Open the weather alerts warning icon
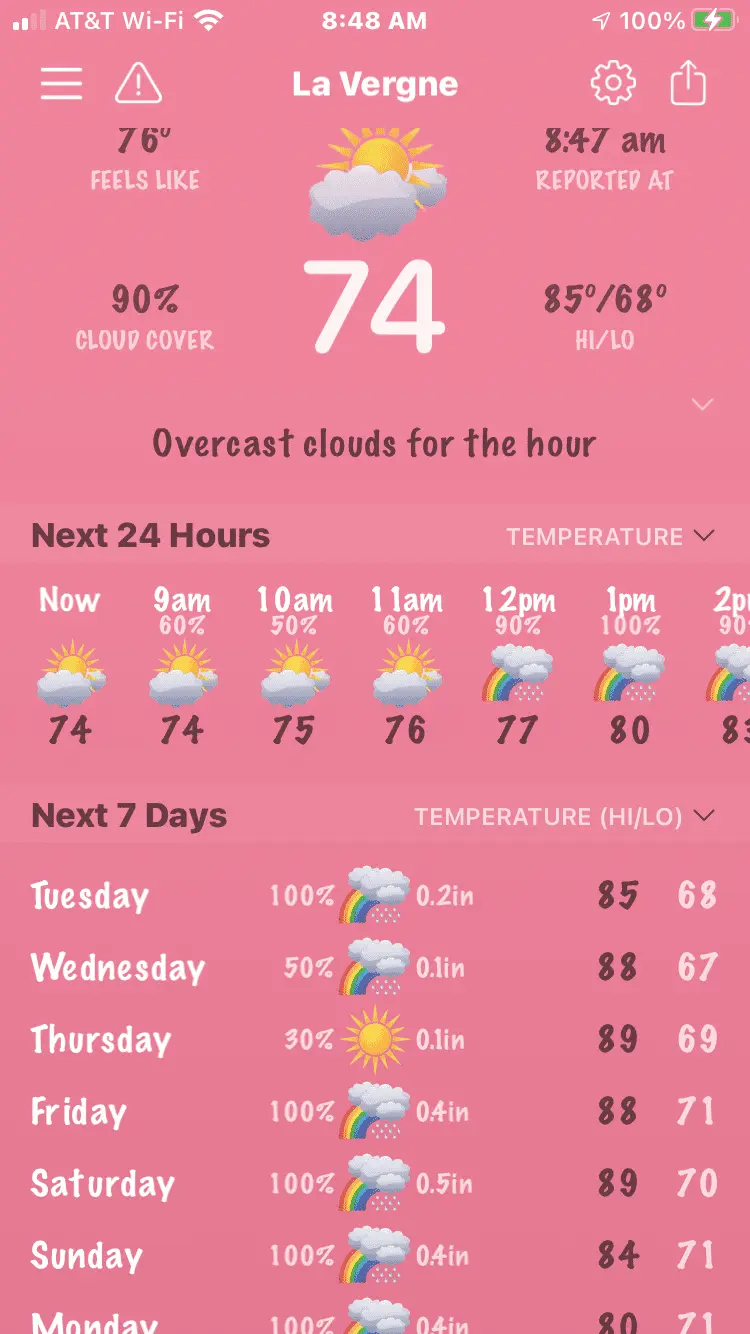 138,84
